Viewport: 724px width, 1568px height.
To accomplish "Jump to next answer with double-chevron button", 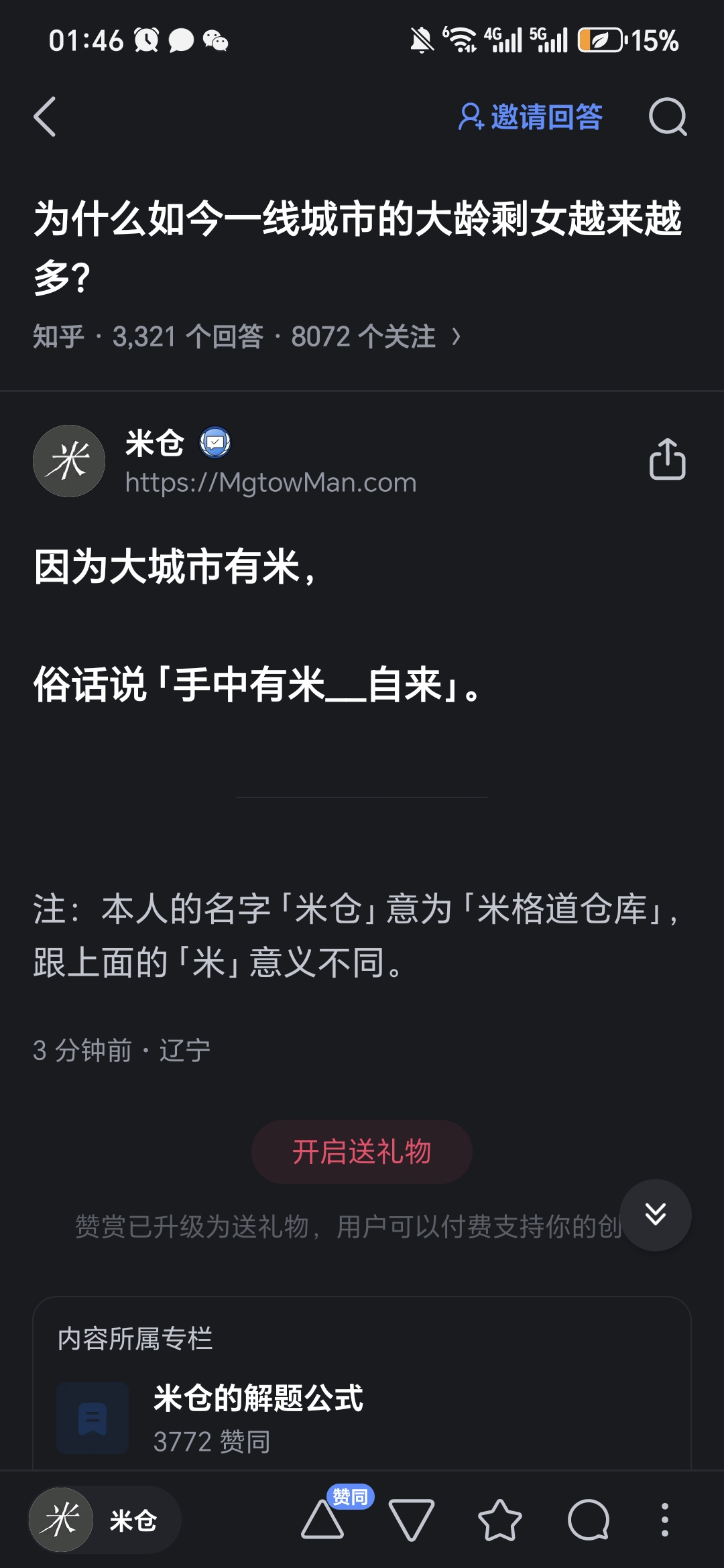I will (x=655, y=1214).
